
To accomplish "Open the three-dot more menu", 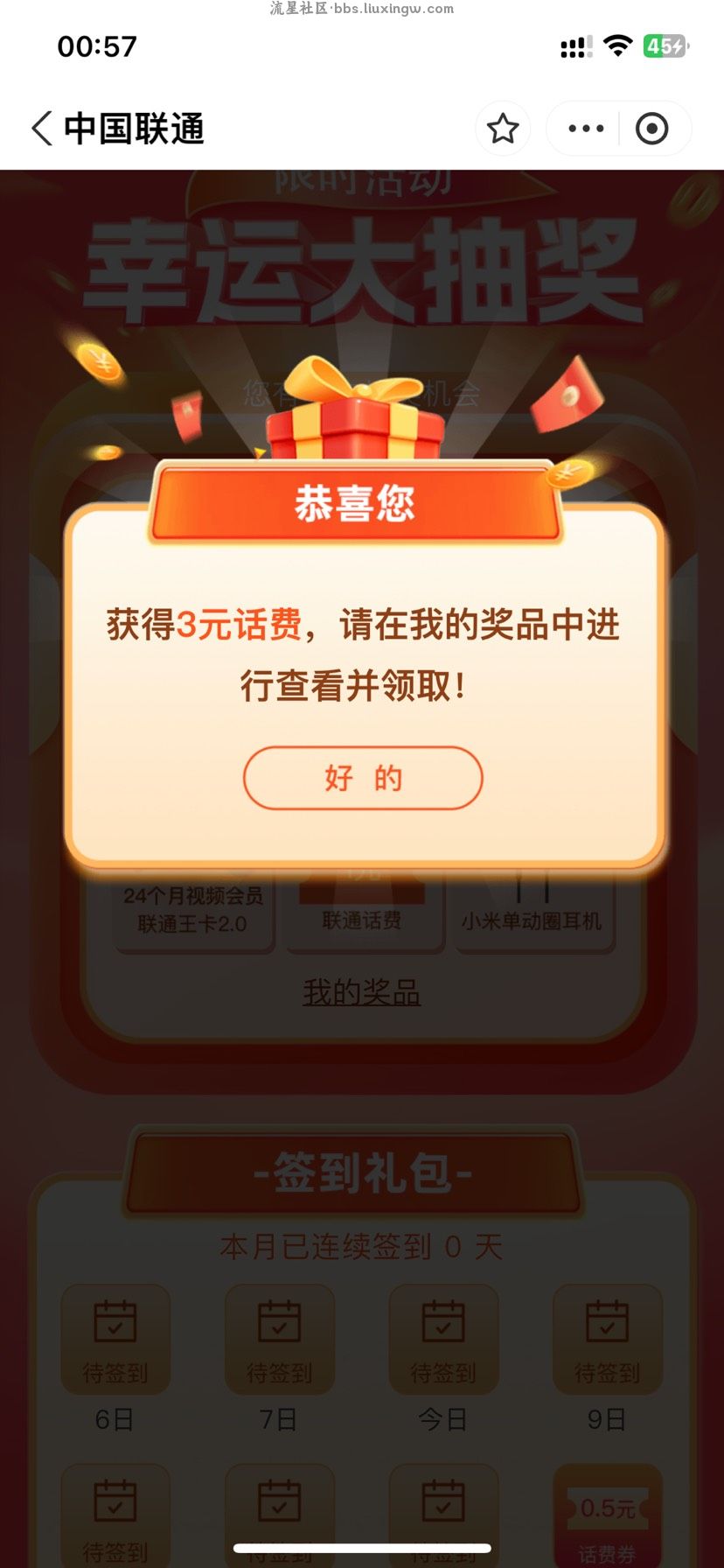I will (x=585, y=129).
